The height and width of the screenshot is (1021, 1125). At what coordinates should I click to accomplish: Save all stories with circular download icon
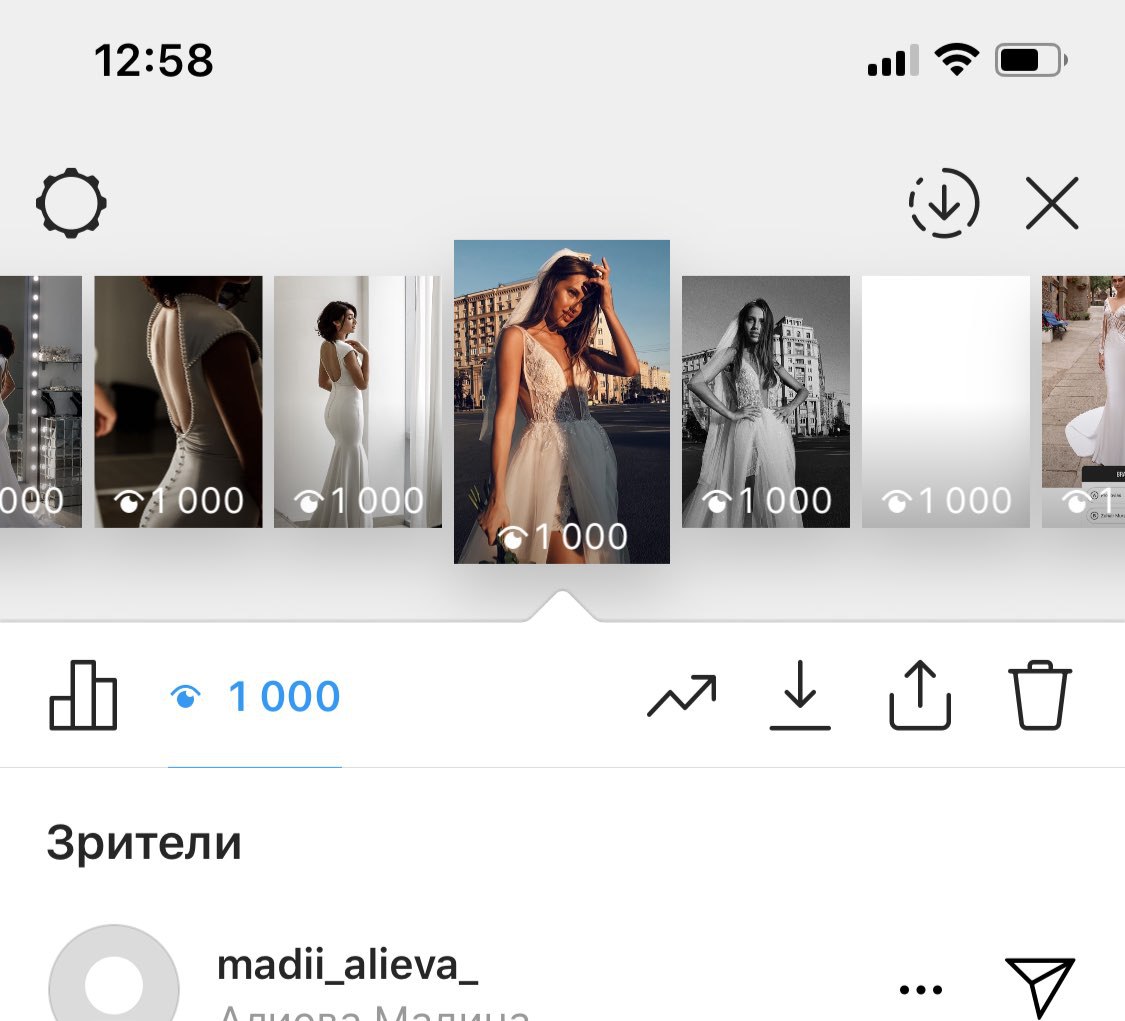[x=944, y=204]
